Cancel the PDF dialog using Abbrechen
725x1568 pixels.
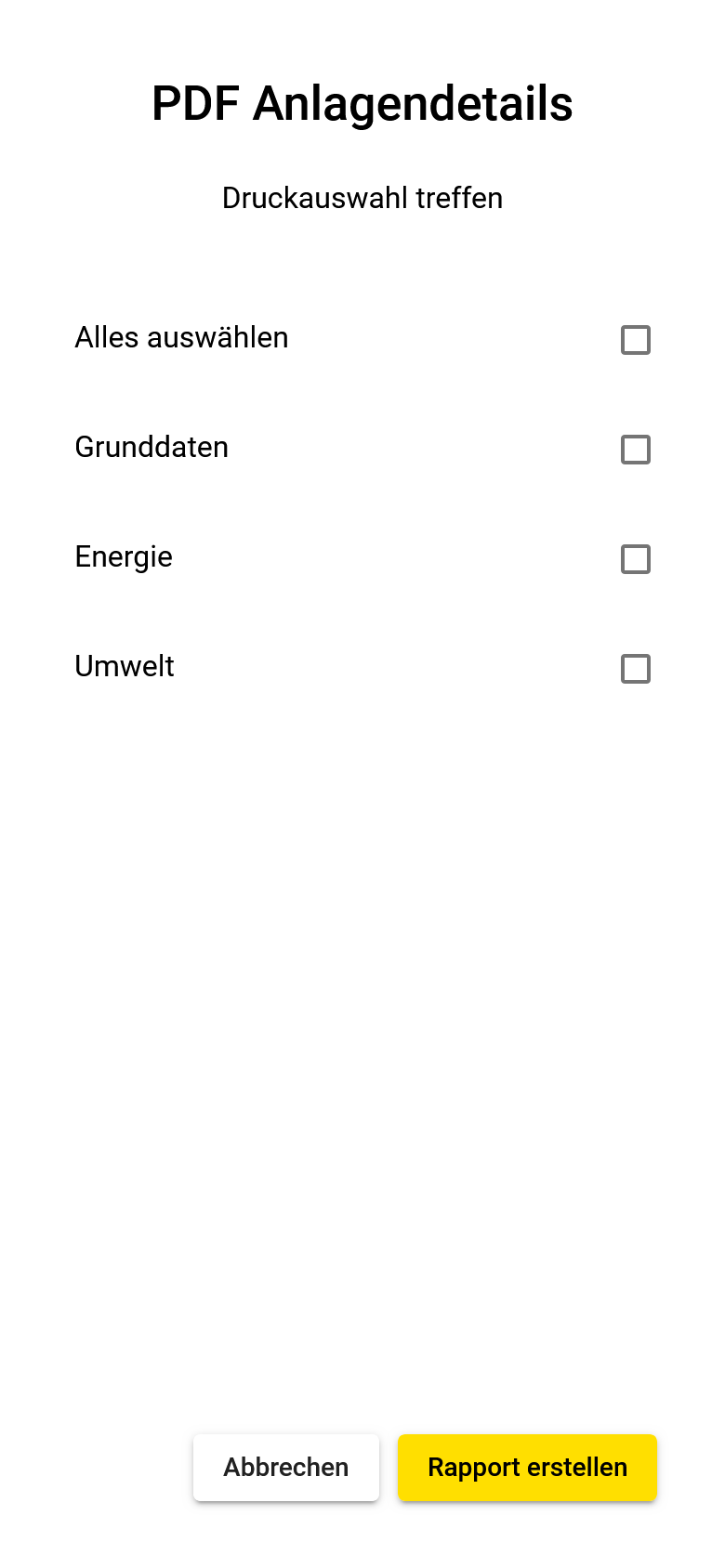click(285, 1468)
